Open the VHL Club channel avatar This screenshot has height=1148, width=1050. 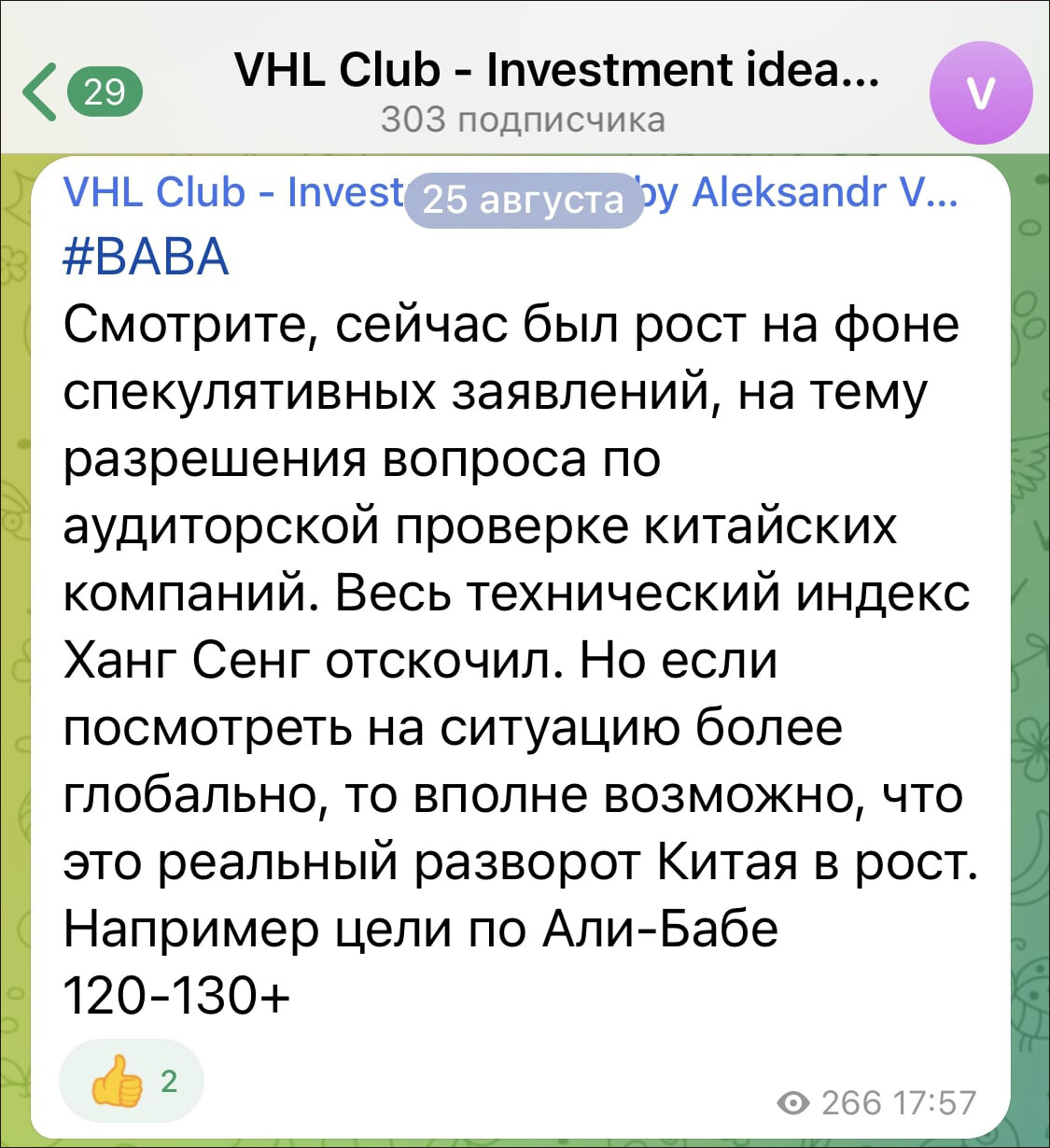[981, 91]
